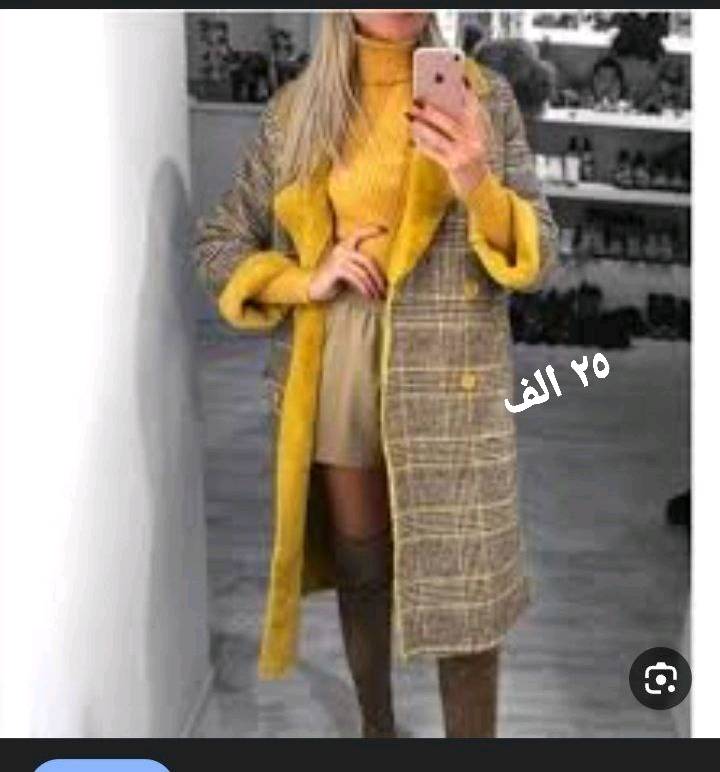The height and width of the screenshot is (772, 720).
Task: Open the yellow coat image full view
Action: (400, 380)
